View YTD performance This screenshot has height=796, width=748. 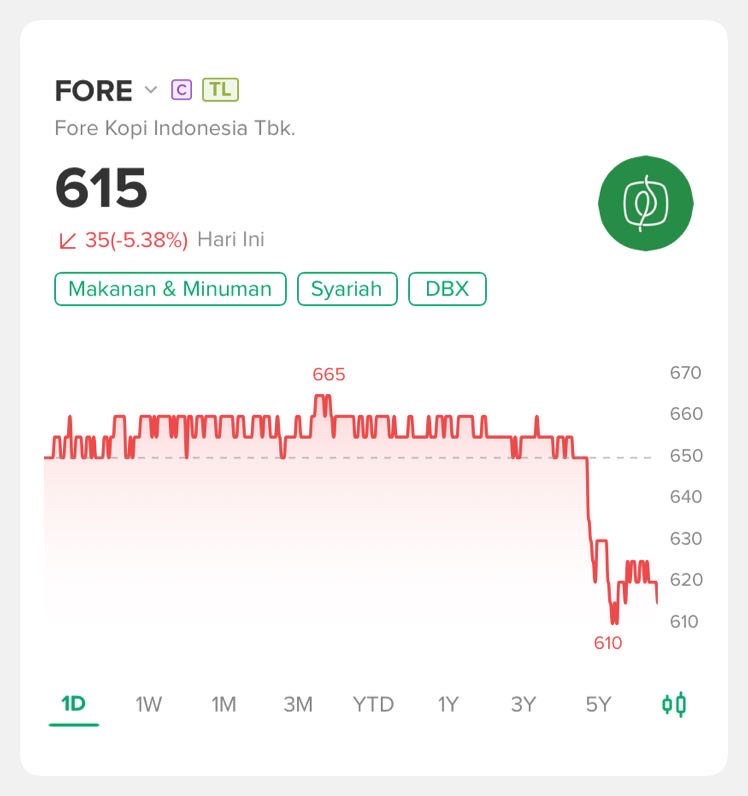[x=374, y=704]
